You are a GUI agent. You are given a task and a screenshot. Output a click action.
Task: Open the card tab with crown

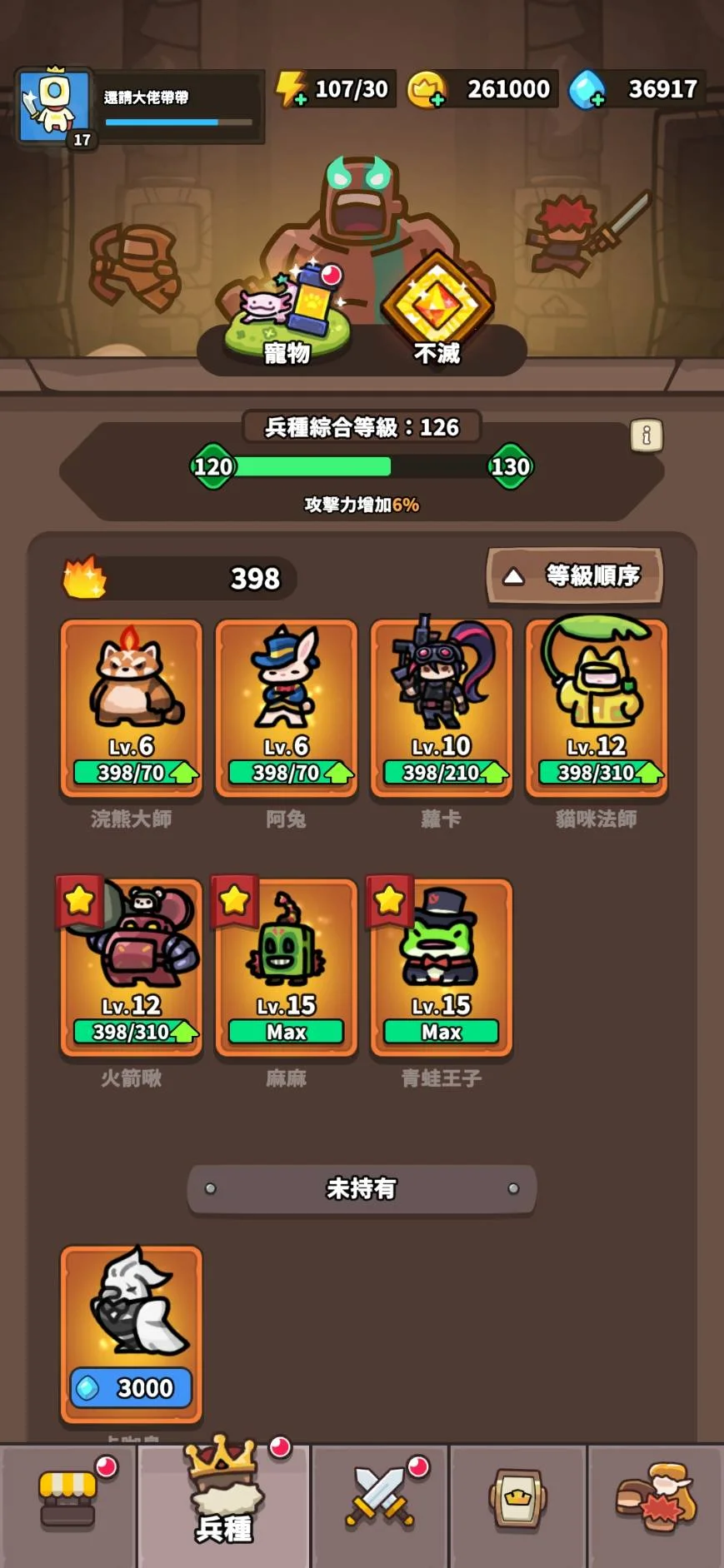coord(517,1505)
